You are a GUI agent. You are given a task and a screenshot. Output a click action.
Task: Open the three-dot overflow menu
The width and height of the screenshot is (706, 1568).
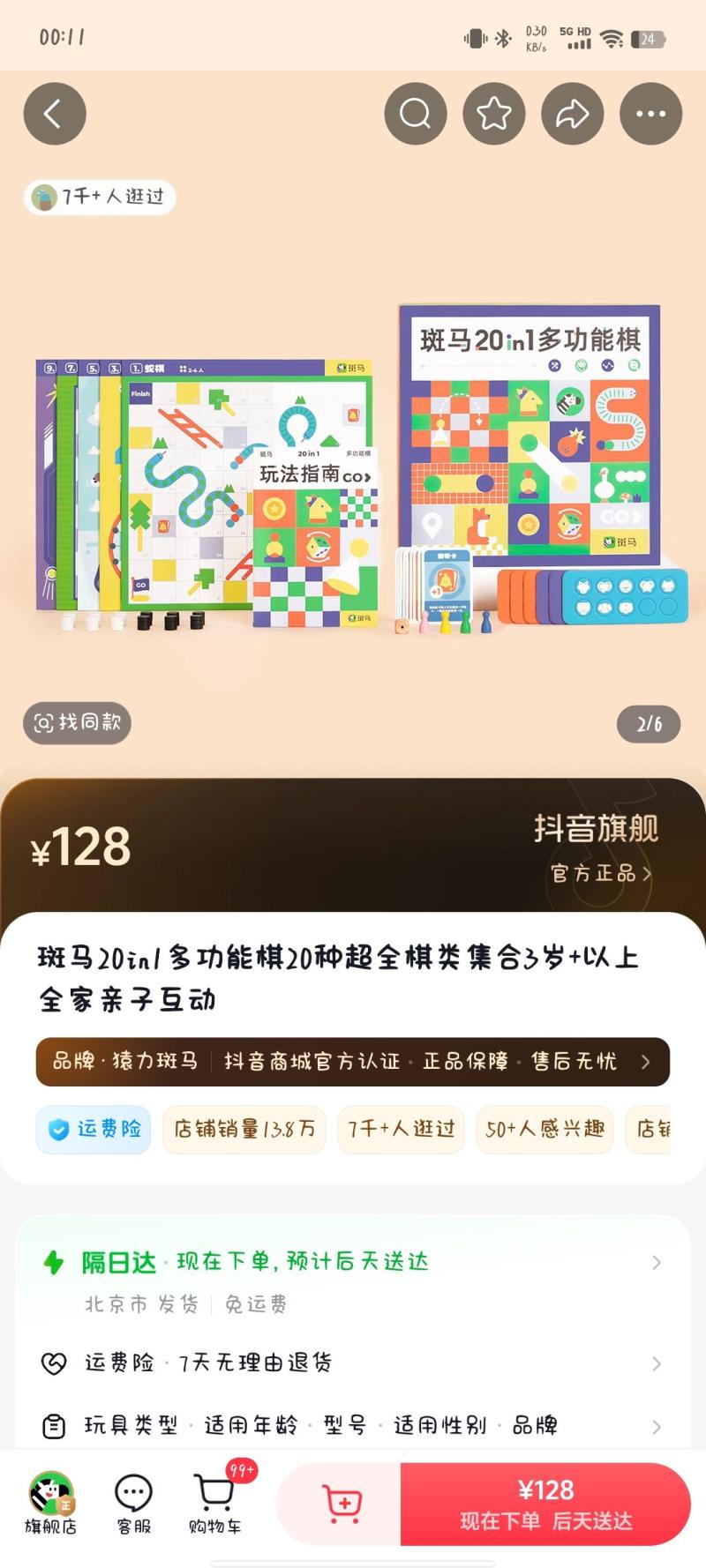point(650,113)
